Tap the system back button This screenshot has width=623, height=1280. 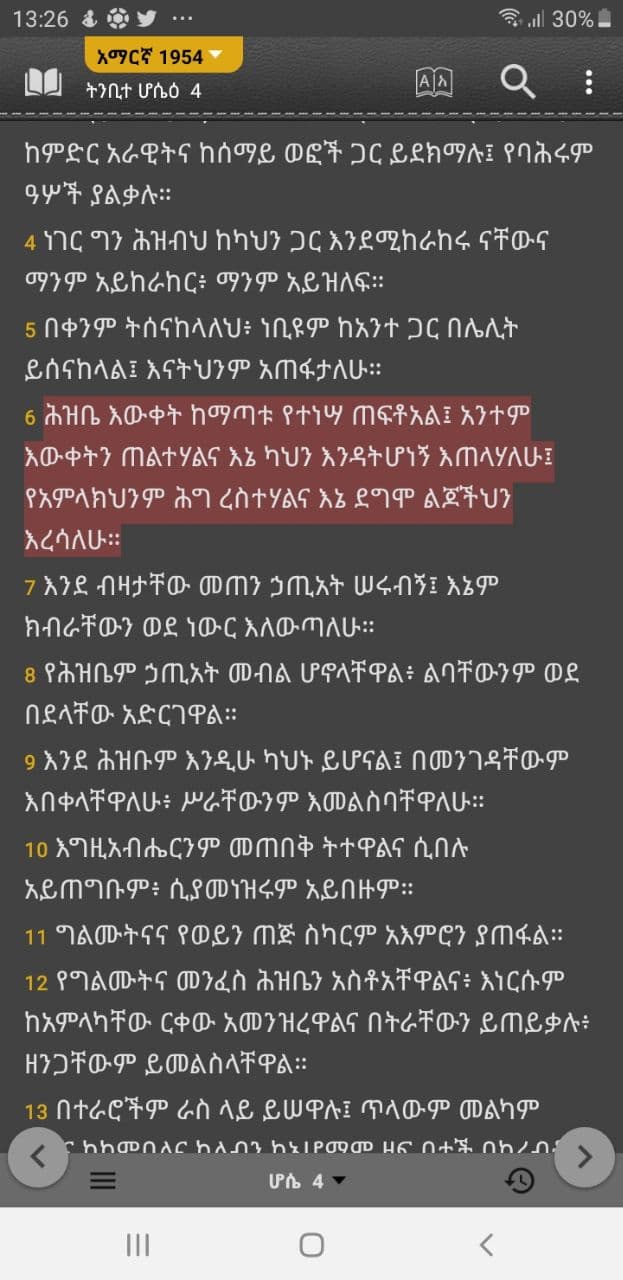point(486,1244)
